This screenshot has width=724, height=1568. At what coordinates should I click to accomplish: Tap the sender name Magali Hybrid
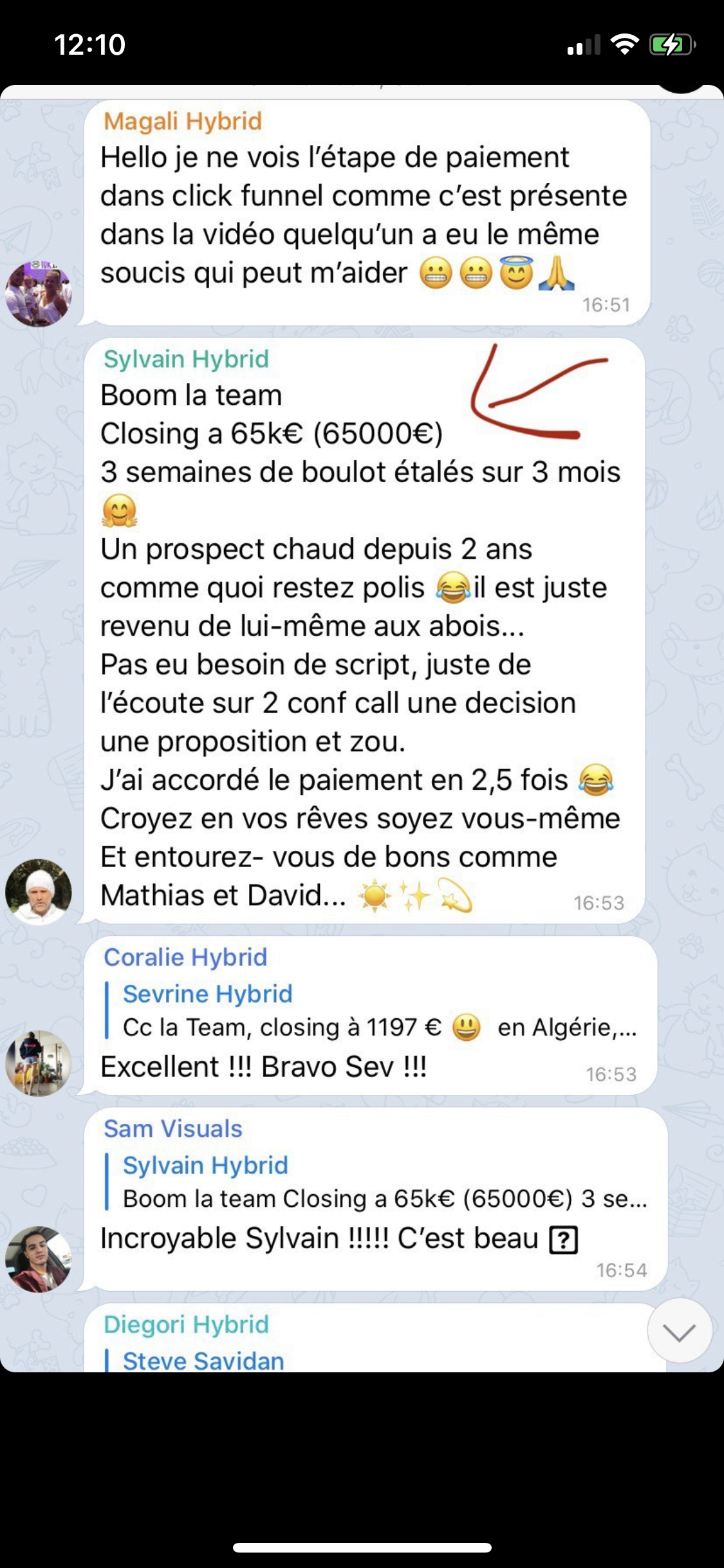[x=183, y=121]
